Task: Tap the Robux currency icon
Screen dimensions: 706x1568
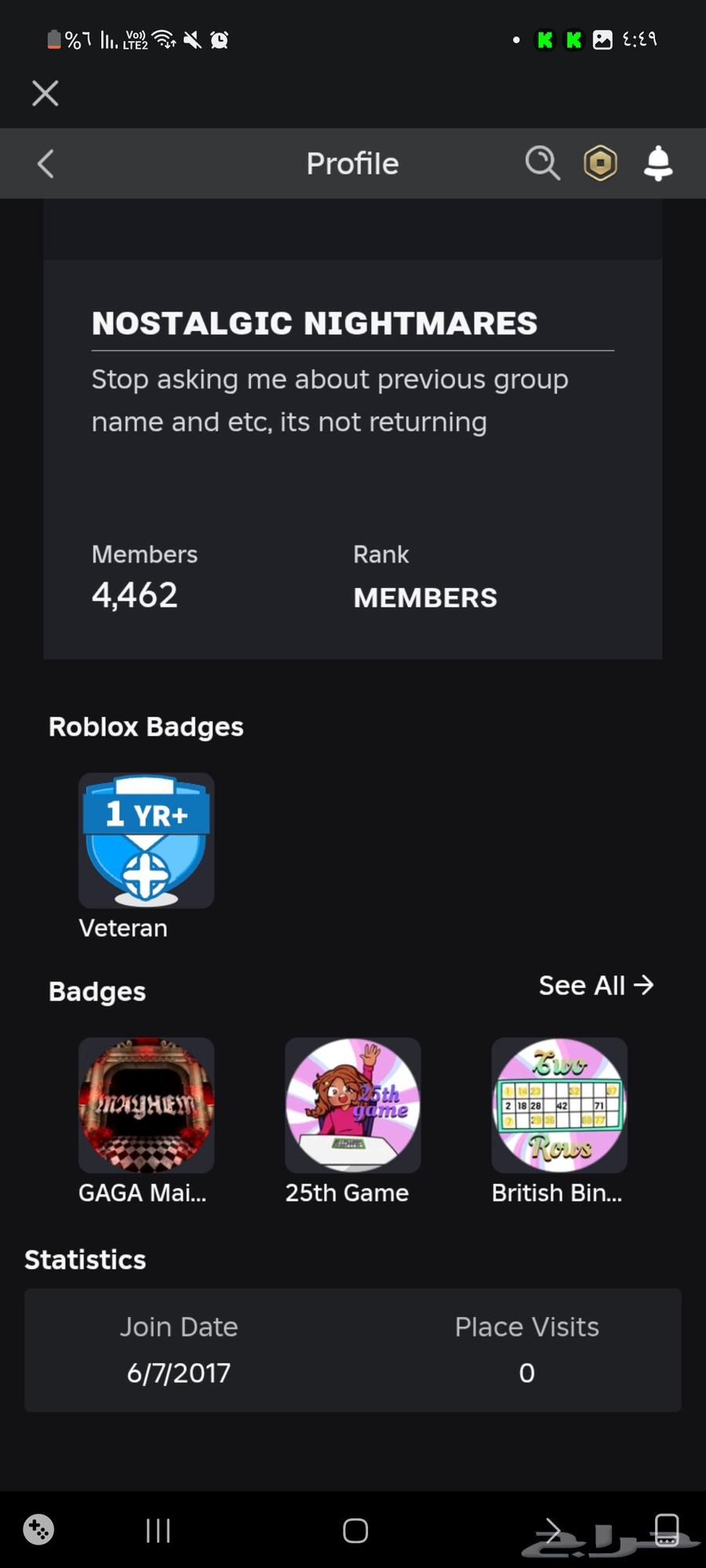Action: pos(600,162)
